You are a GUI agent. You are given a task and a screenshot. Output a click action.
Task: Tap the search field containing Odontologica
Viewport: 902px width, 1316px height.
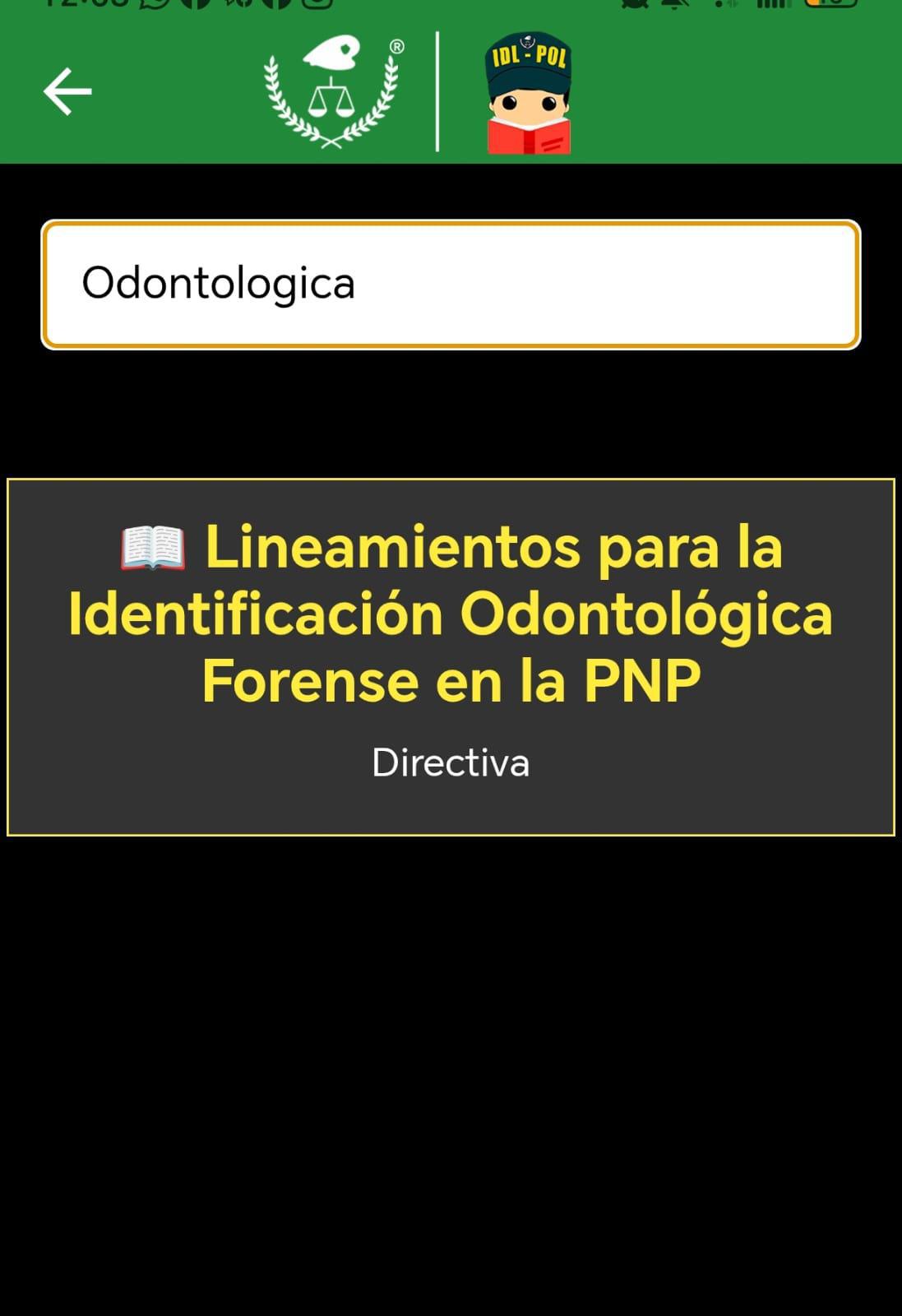click(451, 285)
